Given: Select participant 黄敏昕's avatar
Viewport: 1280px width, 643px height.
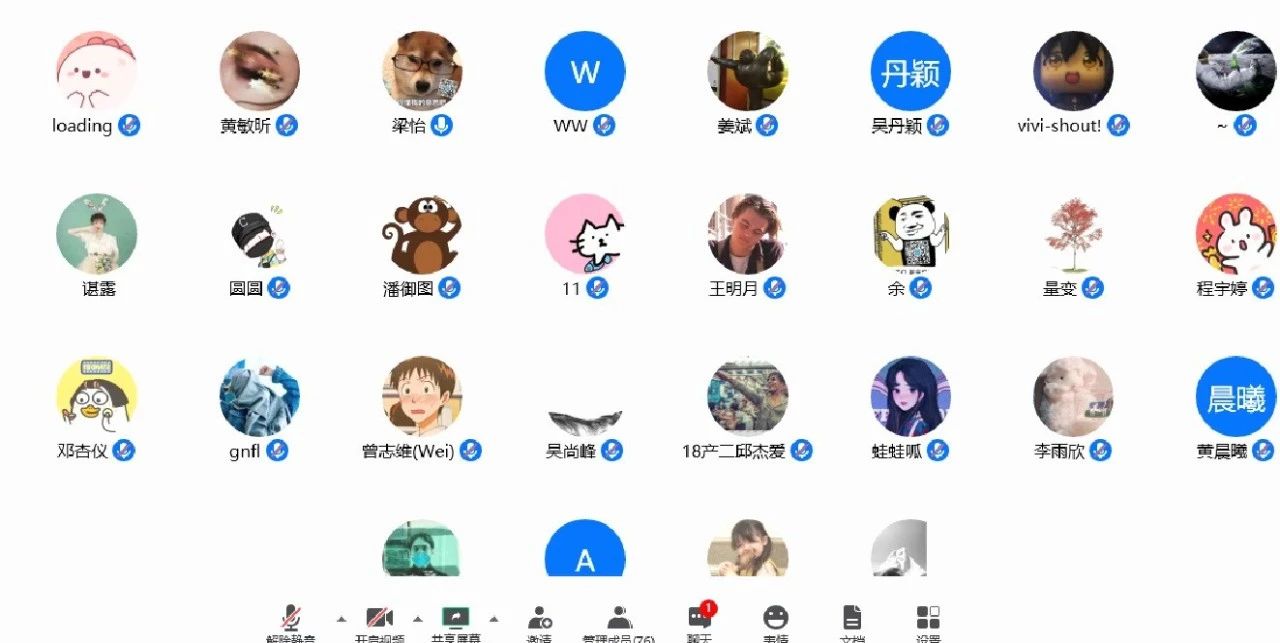Looking at the screenshot, I should (260, 71).
